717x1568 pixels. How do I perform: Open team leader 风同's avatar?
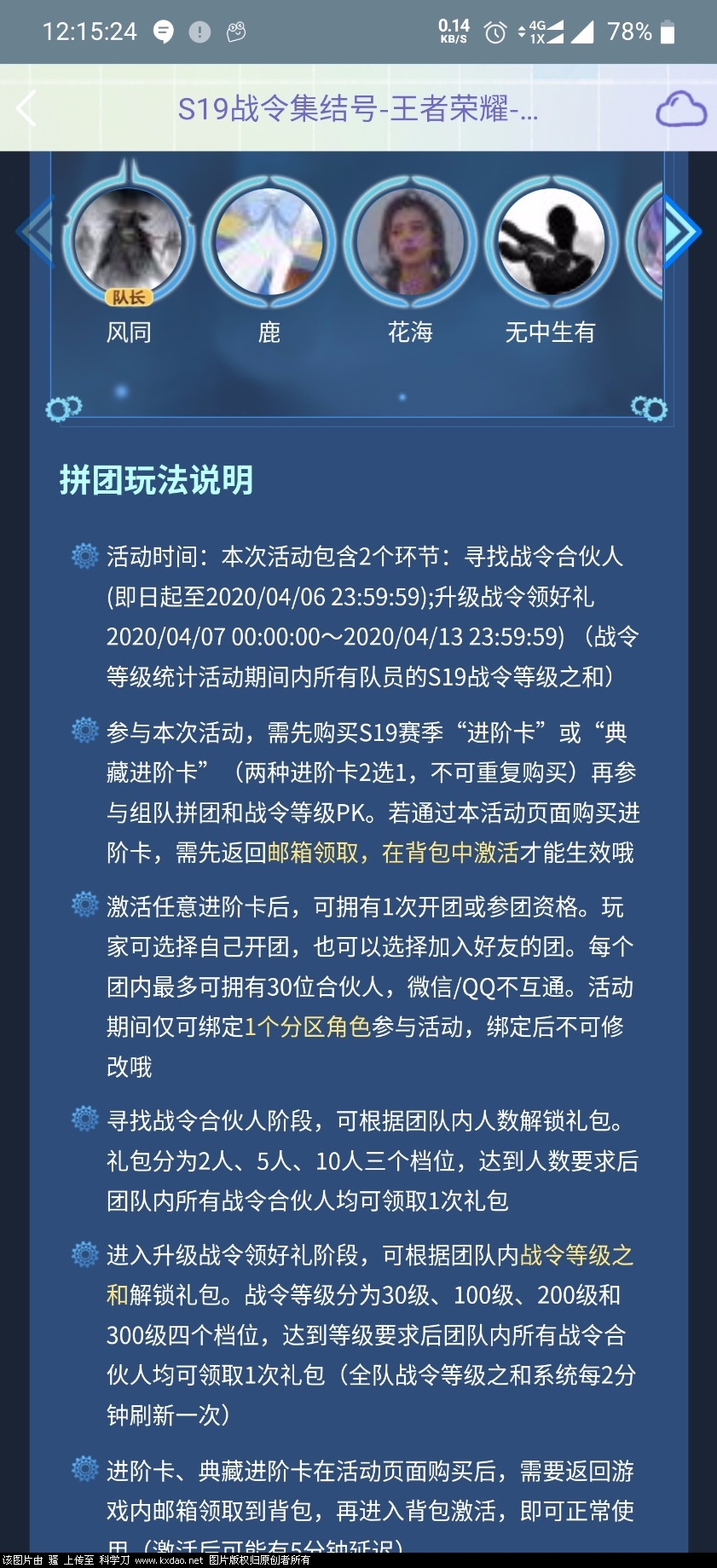128,241
